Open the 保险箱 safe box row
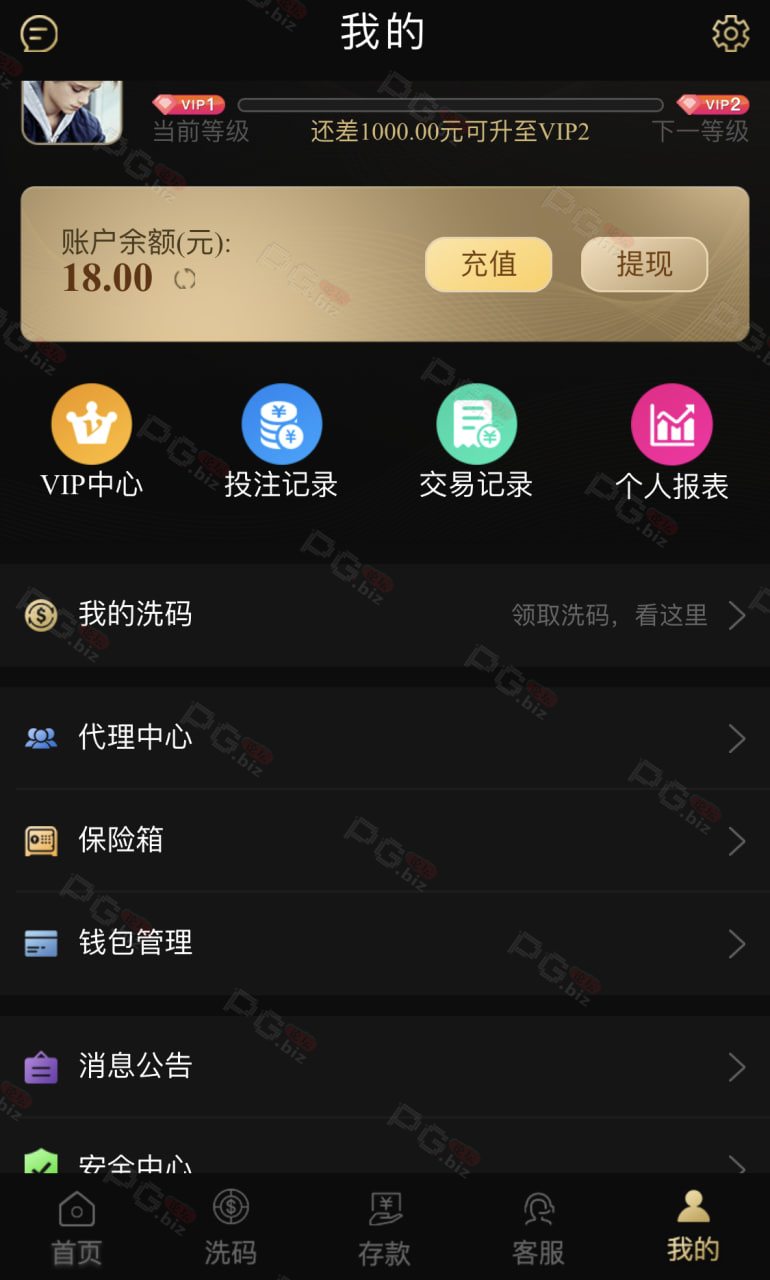 (x=385, y=841)
